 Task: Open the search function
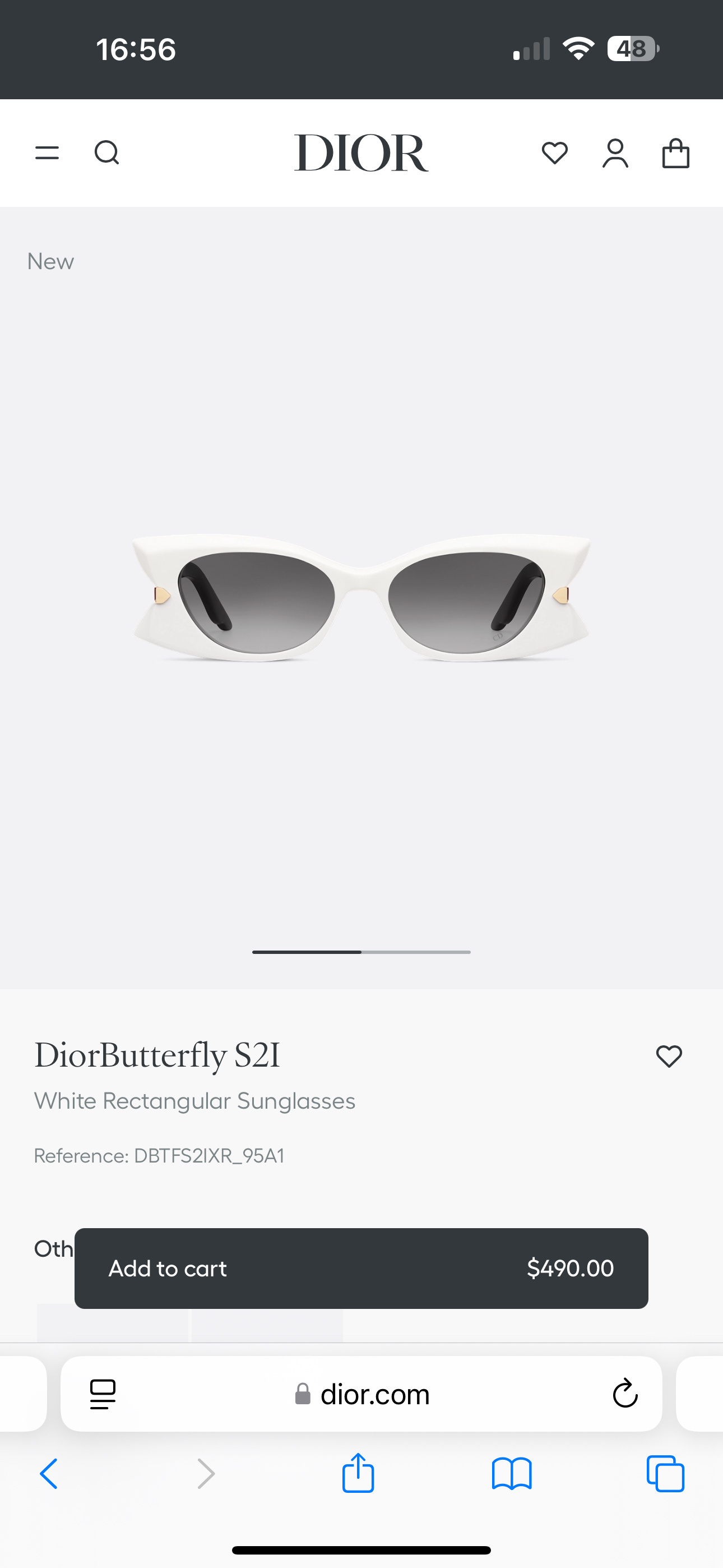coord(107,153)
